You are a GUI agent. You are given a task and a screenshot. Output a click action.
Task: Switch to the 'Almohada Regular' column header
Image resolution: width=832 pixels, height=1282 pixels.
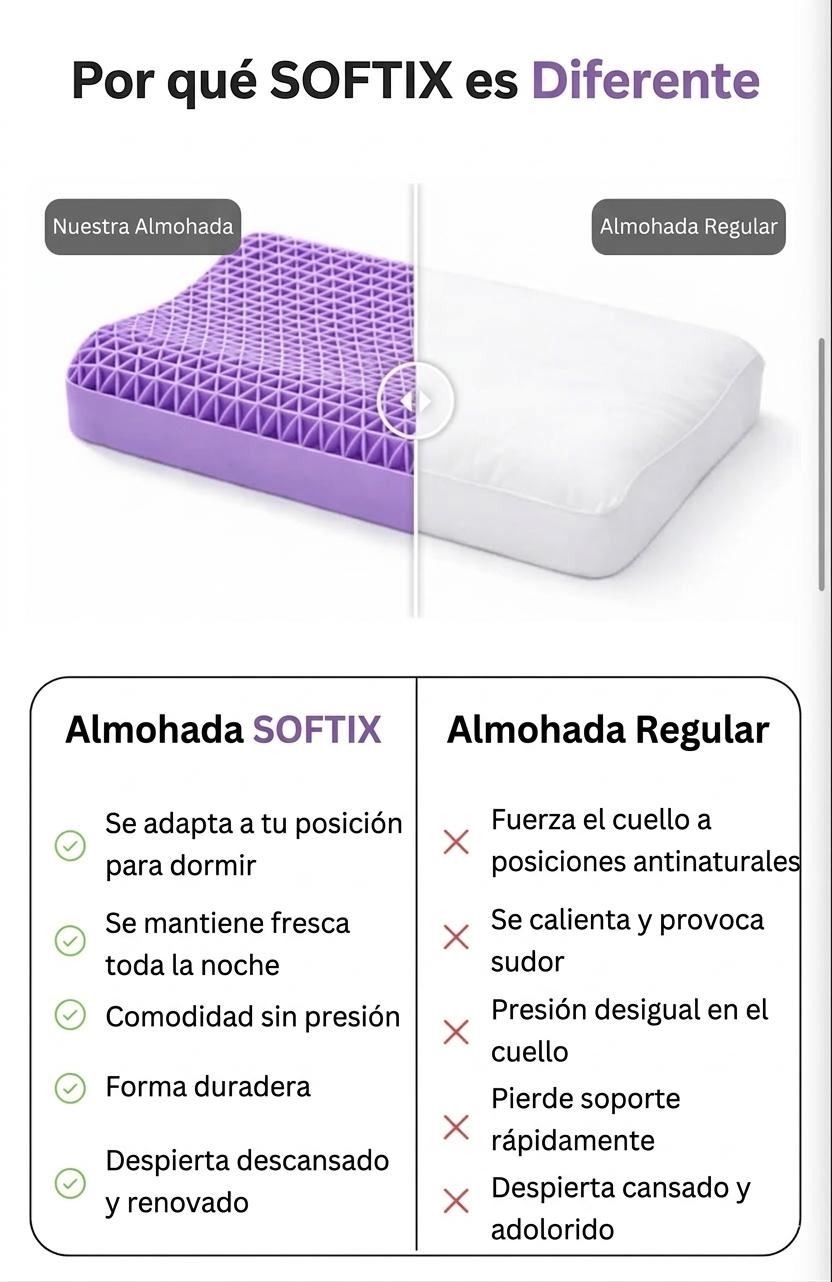tap(608, 729)
